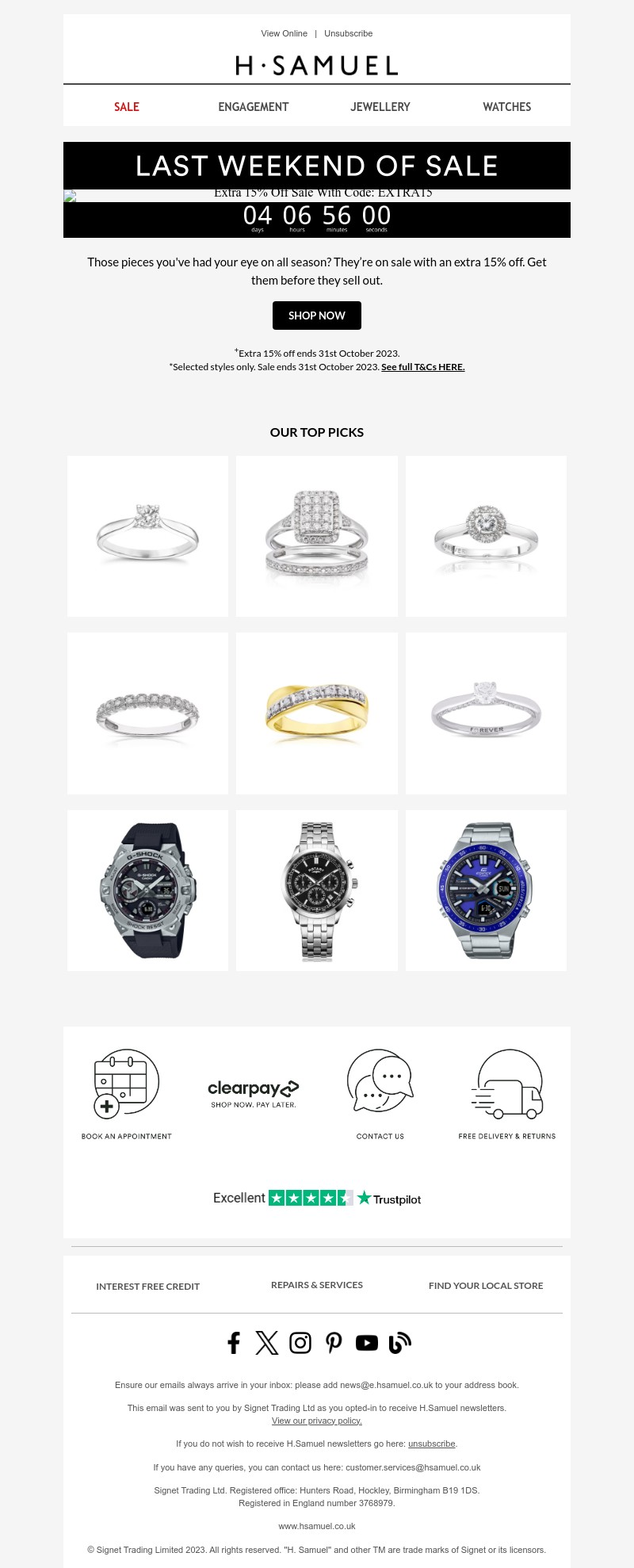View our privacy policy link

coord(317,1421)
